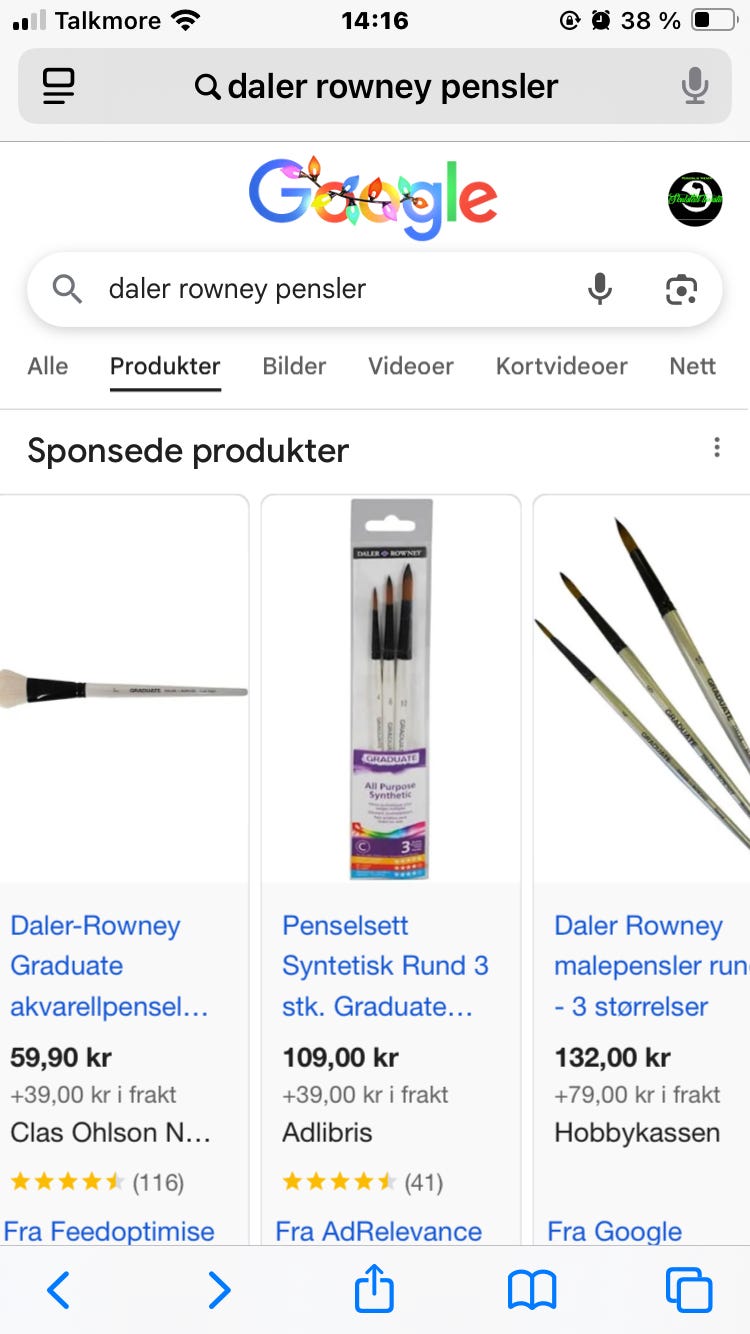750x1334 pixels.
Task: Select the Alle search filter
Action: coord(47,366)
